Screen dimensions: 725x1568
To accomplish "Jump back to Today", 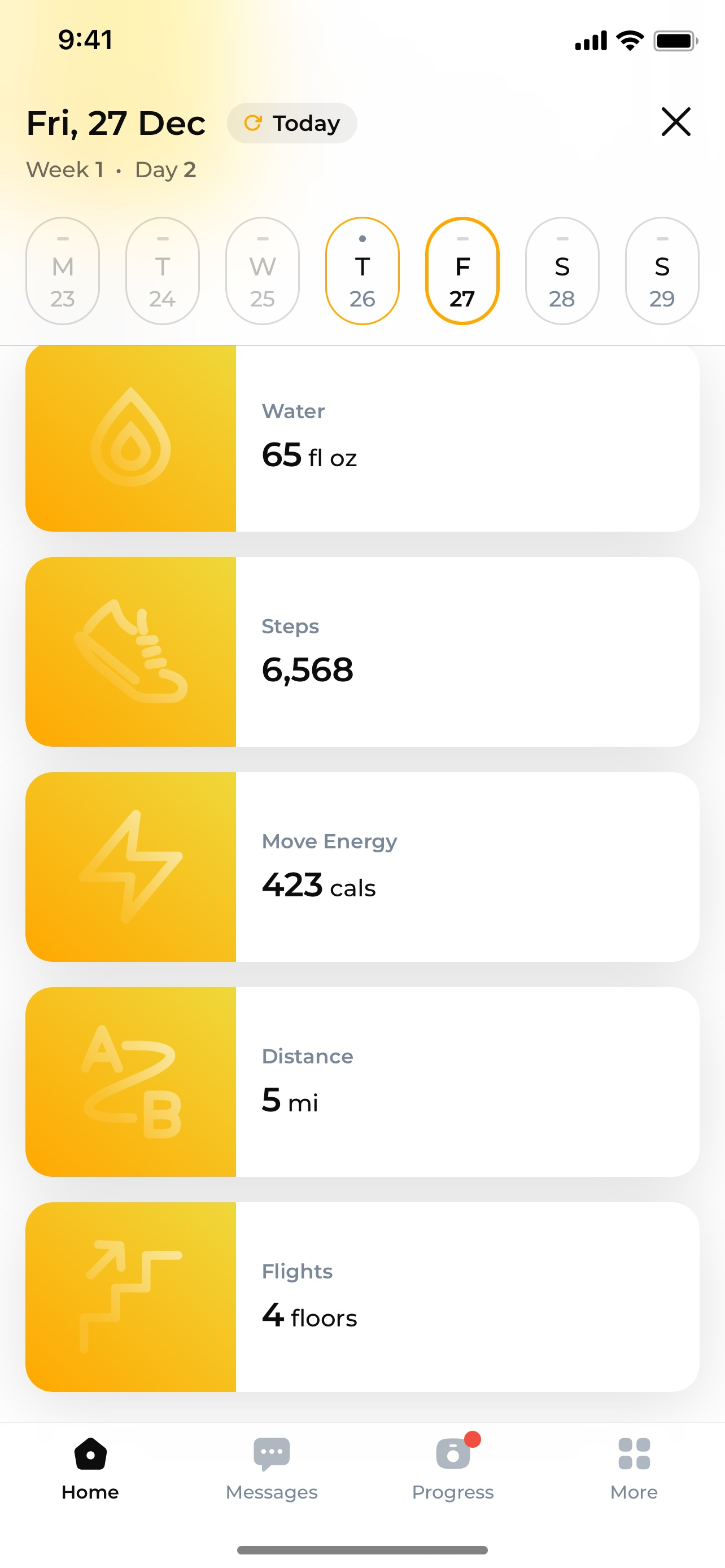I will 292,123.
